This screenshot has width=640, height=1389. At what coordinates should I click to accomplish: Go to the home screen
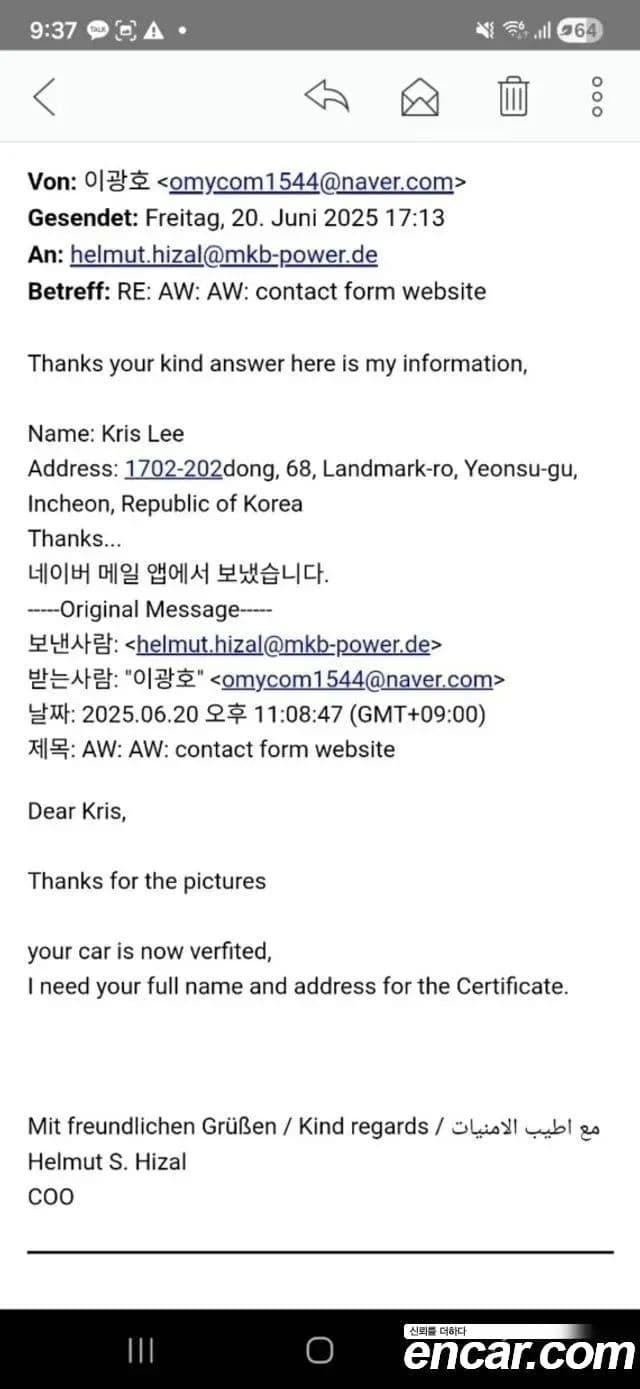[320, 1351]
